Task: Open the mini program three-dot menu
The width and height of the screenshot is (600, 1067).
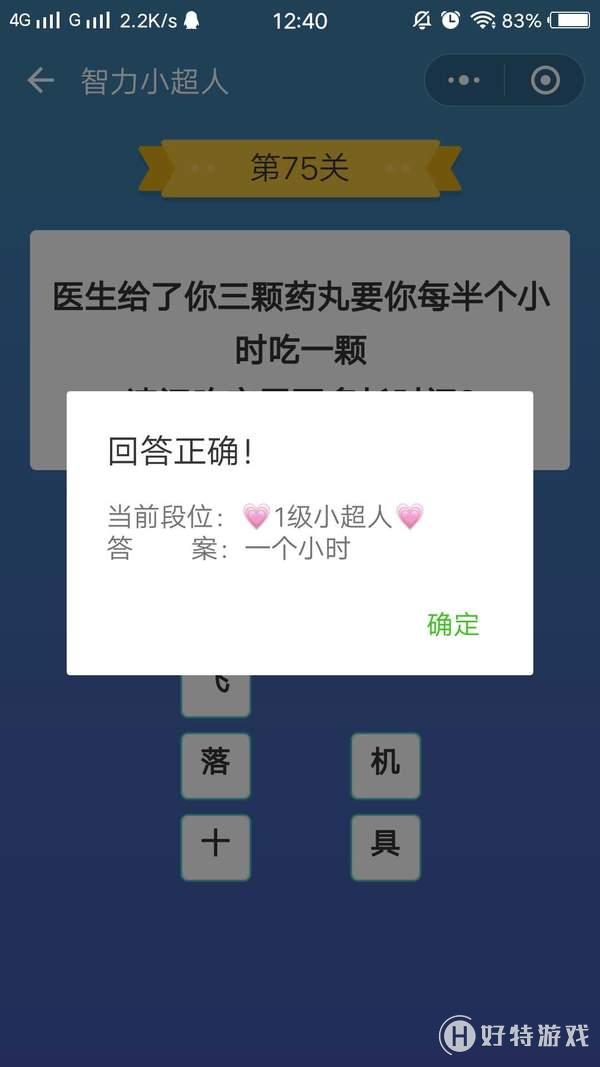Action: coord(464,81)
